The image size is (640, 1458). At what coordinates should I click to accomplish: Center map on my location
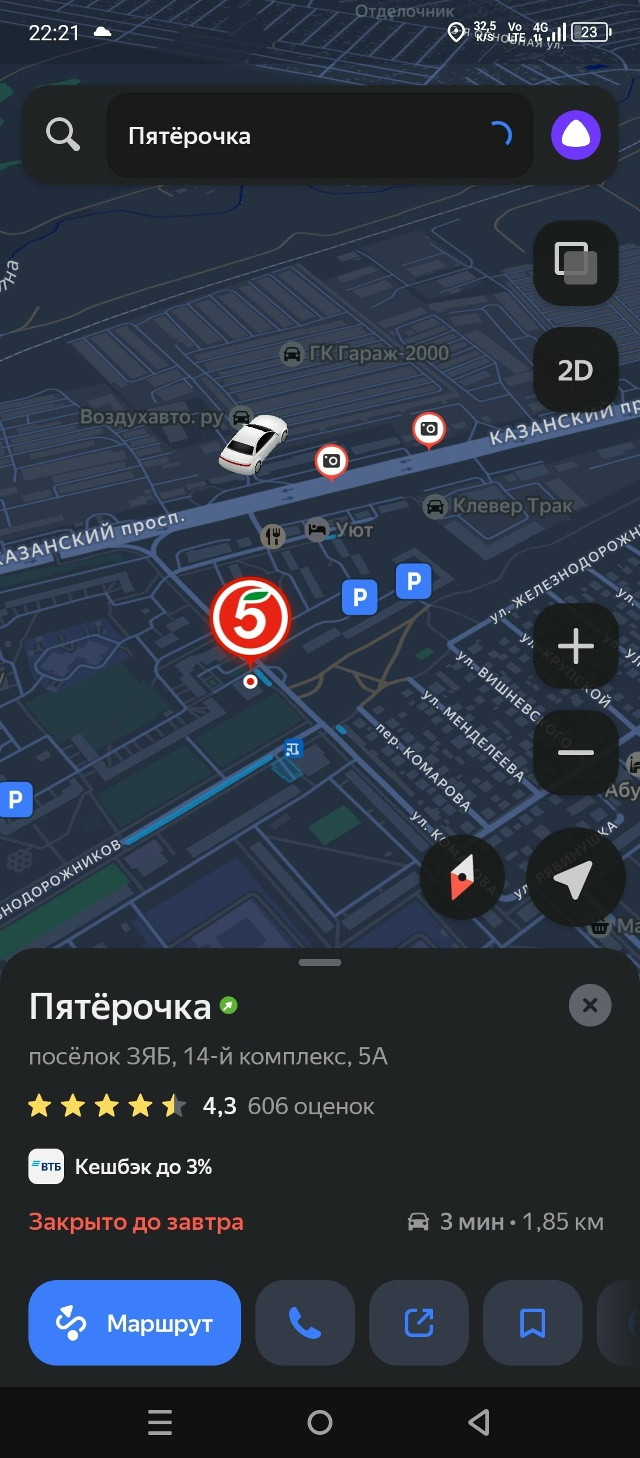575,878
